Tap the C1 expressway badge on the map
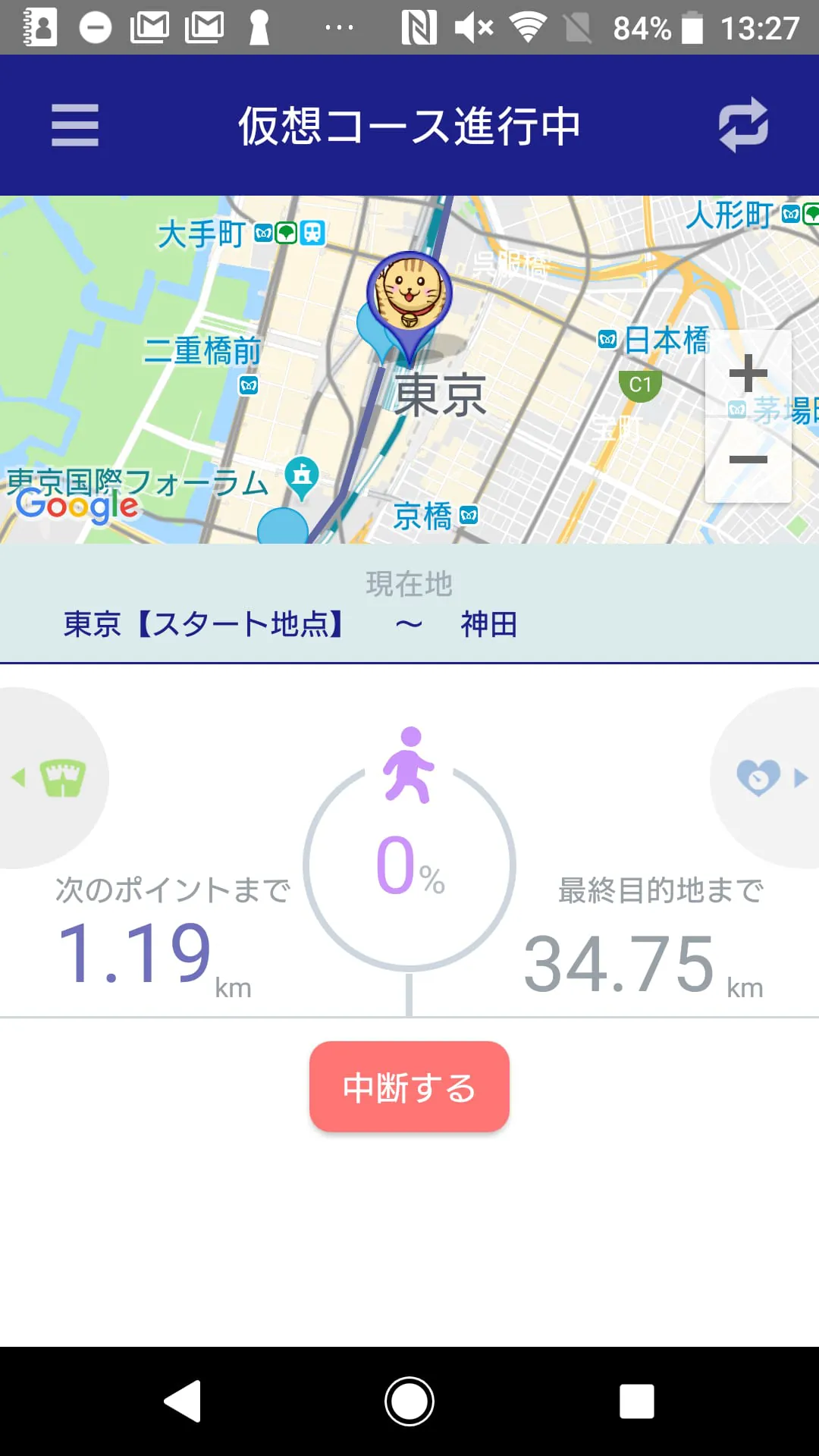Screen dimensions: 819x1456 [641, 383]
